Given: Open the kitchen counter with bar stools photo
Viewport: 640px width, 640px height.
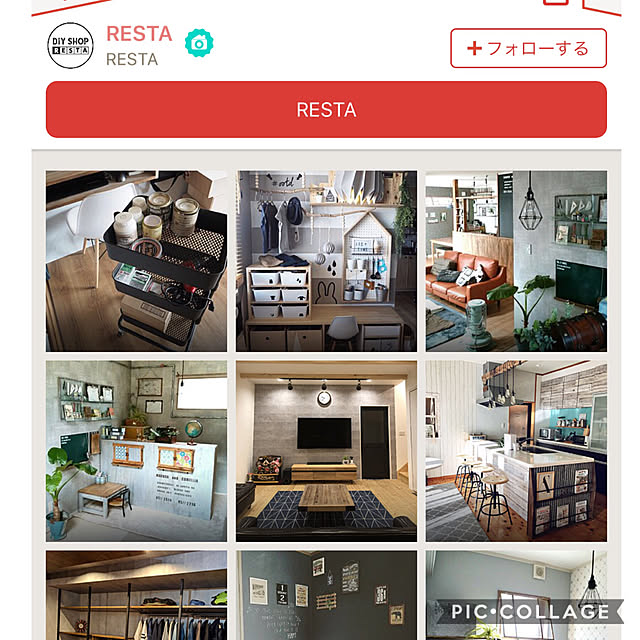Looking at the screenshot, I should pyautogui.click(x=516, y=450).
